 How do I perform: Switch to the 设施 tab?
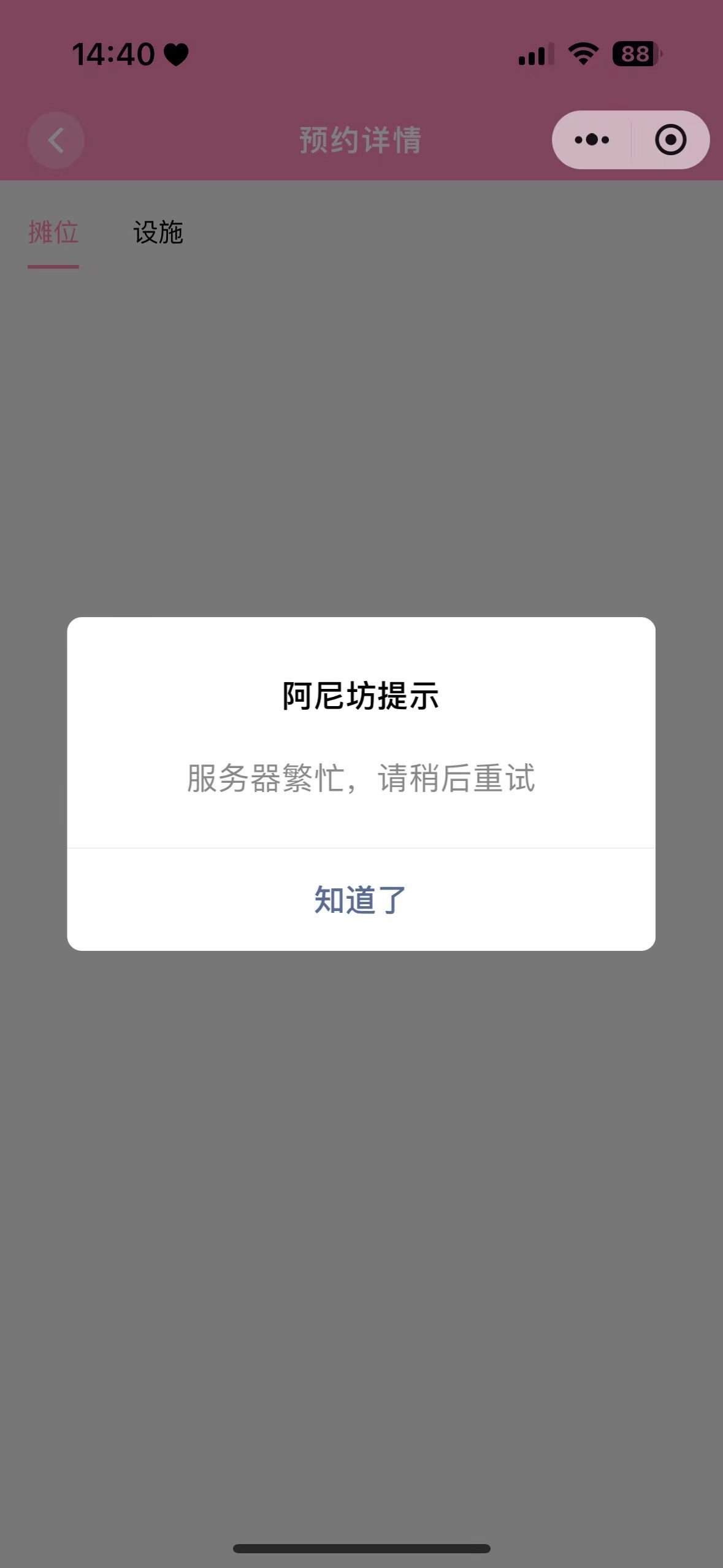pos(158,233)
